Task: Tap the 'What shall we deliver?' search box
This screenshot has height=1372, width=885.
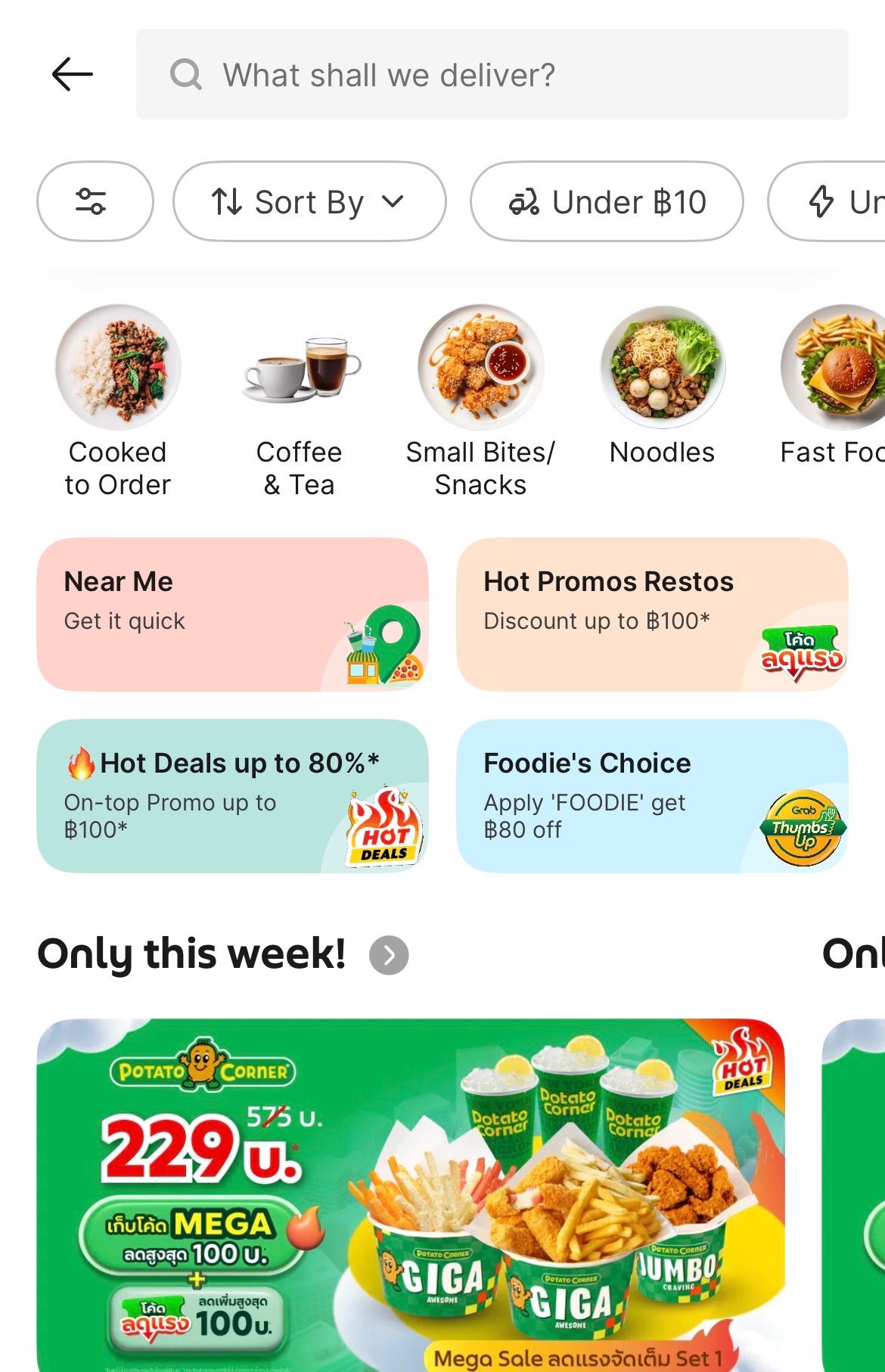Action: pyautogui.click(x=492, y=74)
